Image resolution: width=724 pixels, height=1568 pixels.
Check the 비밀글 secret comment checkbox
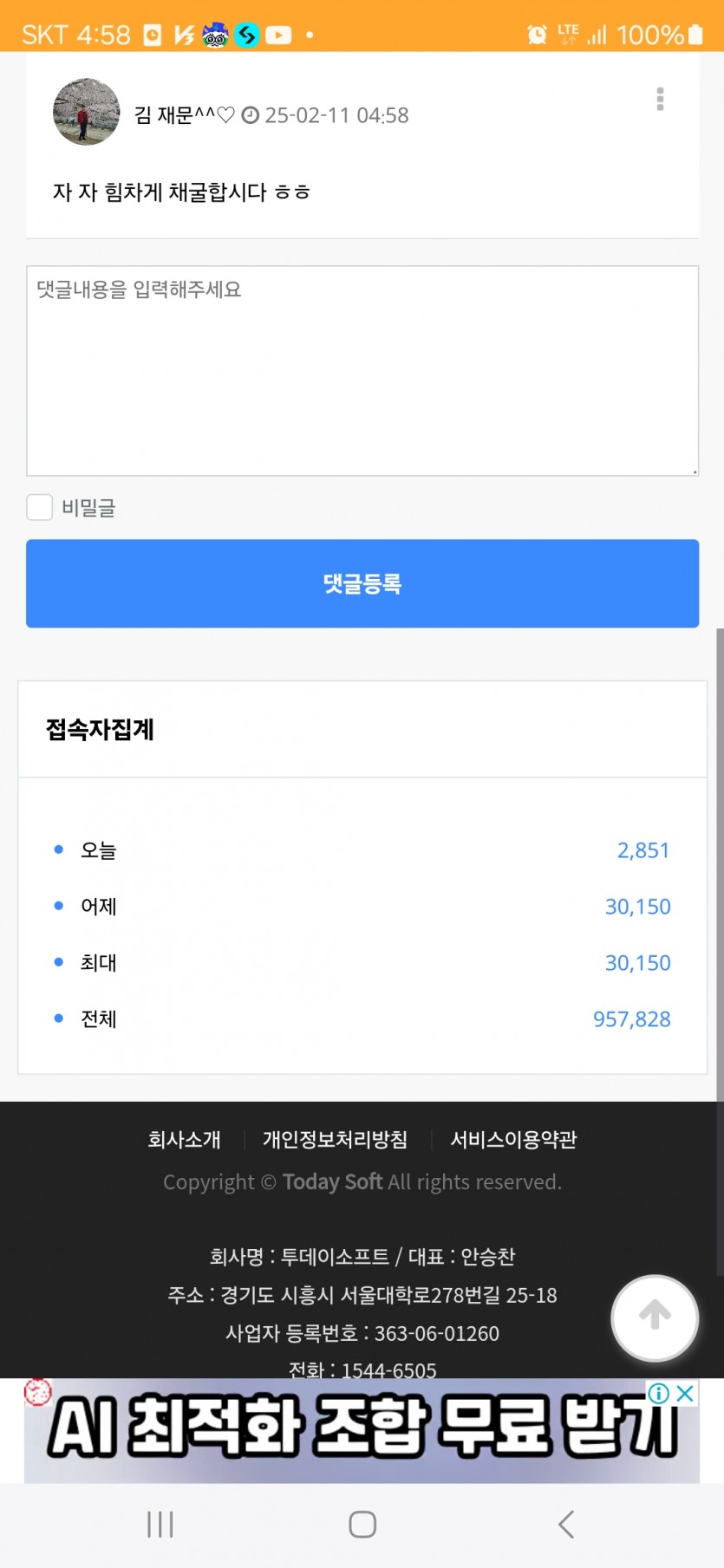point(40,507)
